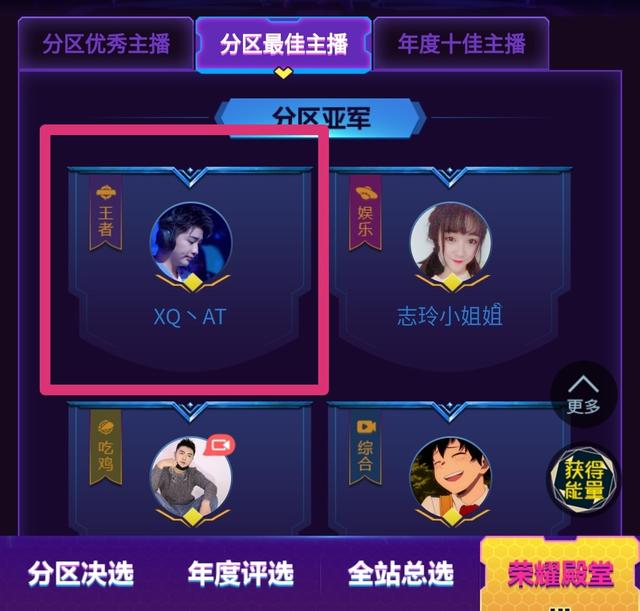This screenshot has width=640, height=611.
Task: Open the 全站总选 section
Action: 400,574
